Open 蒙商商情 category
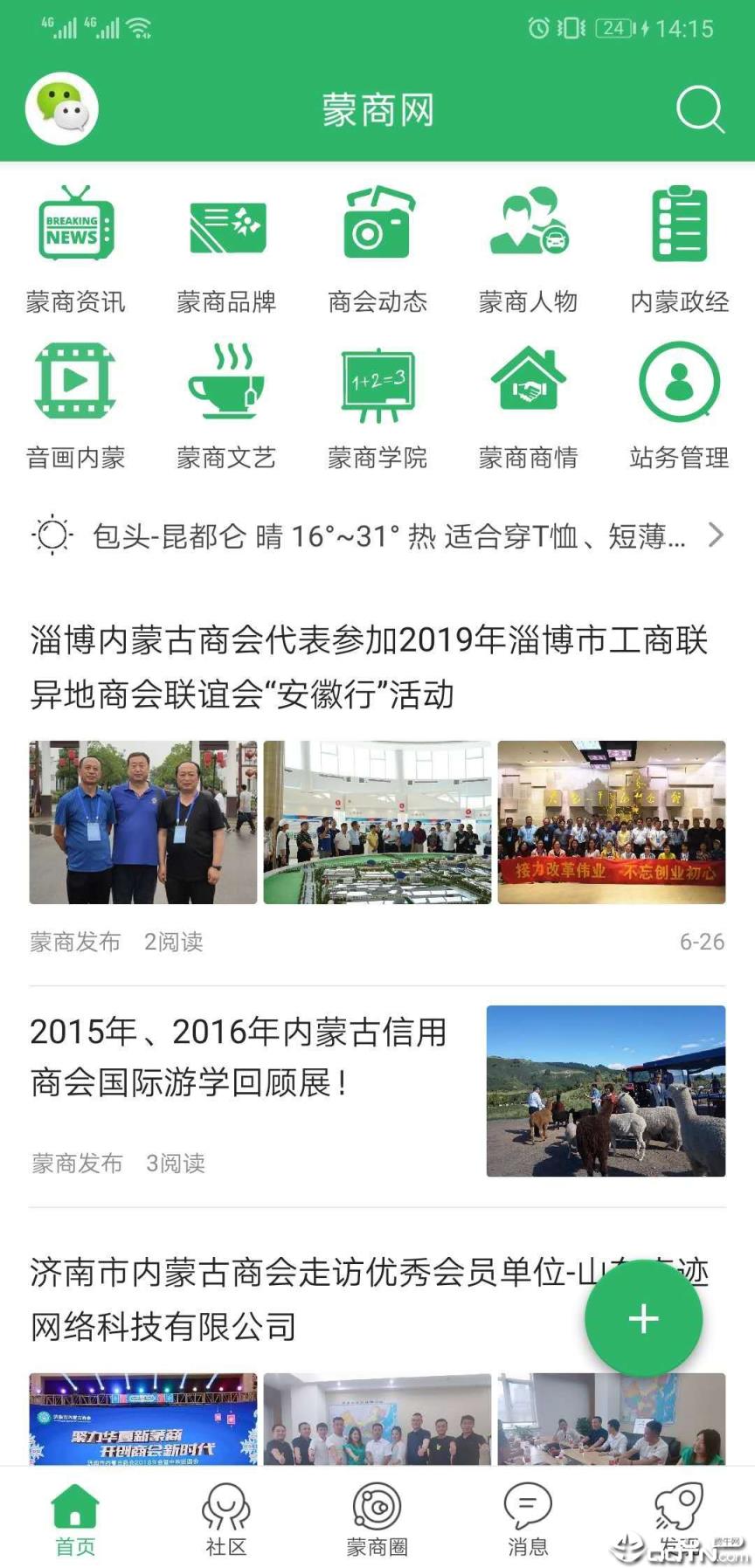Image resolution: width=755 pixels, height=1568 pixels. pos(528,404)
